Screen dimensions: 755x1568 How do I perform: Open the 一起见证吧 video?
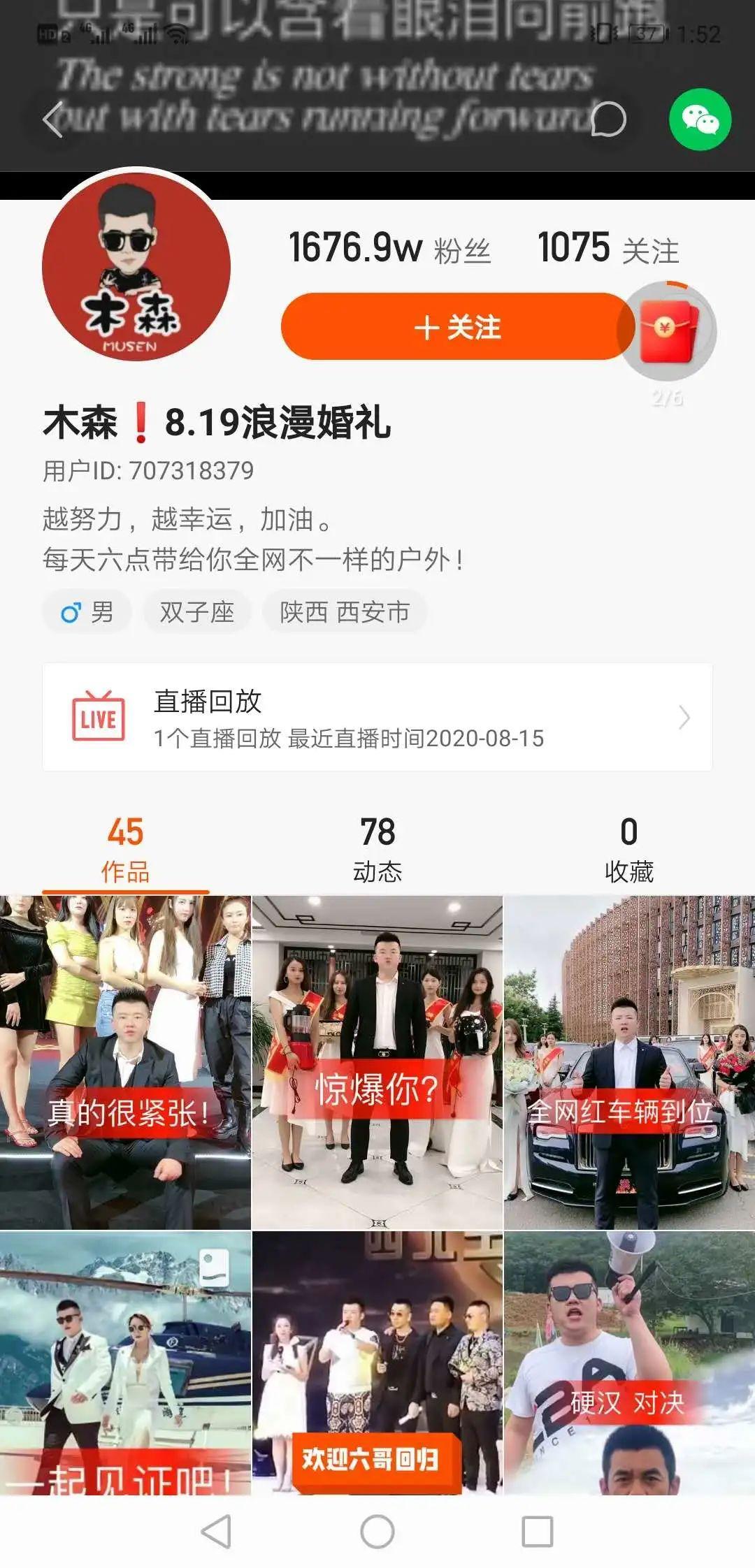125,1363
